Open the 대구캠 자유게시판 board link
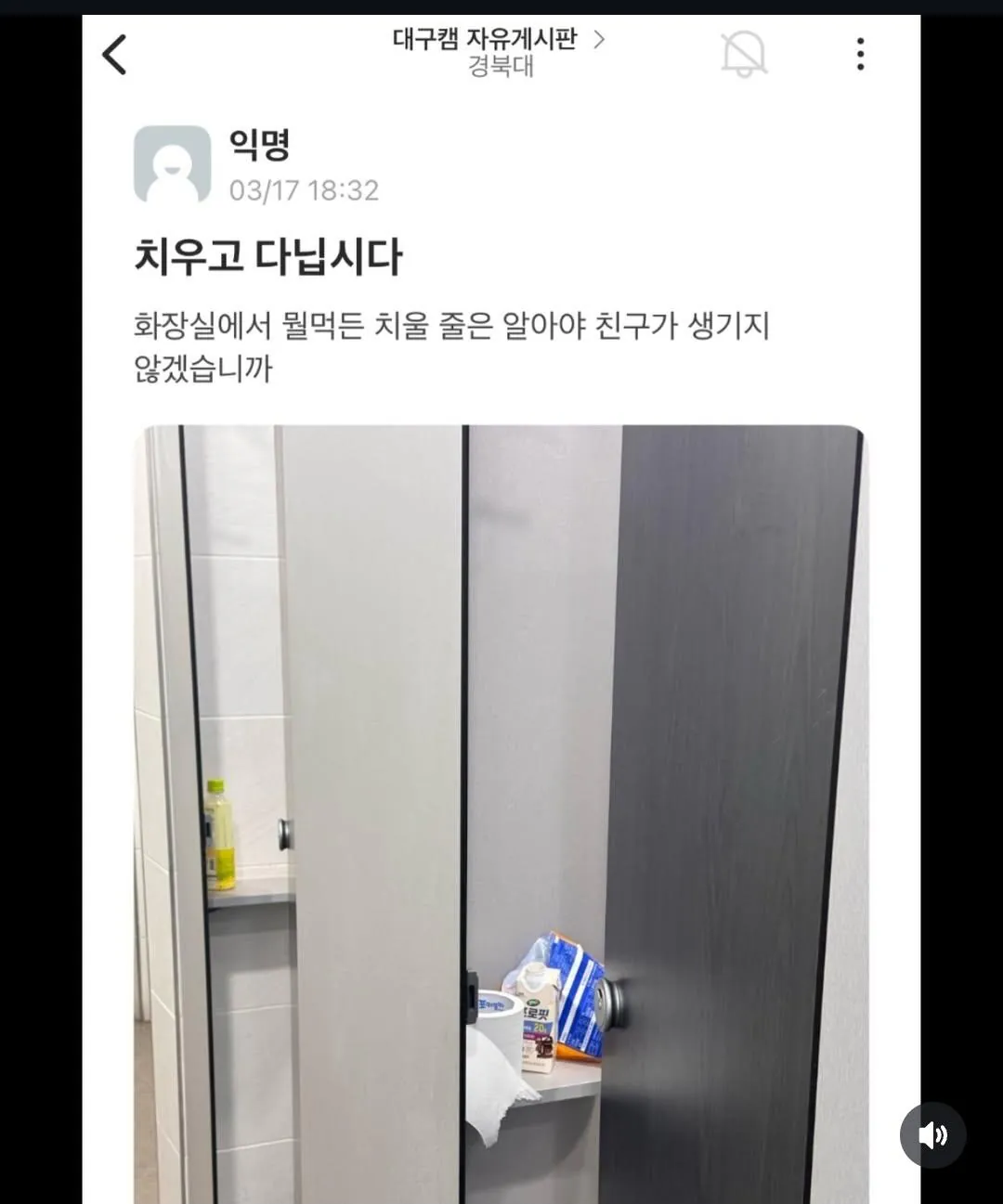The height and width of the screenshot is (1204, 1003). [x=498, y=40]
